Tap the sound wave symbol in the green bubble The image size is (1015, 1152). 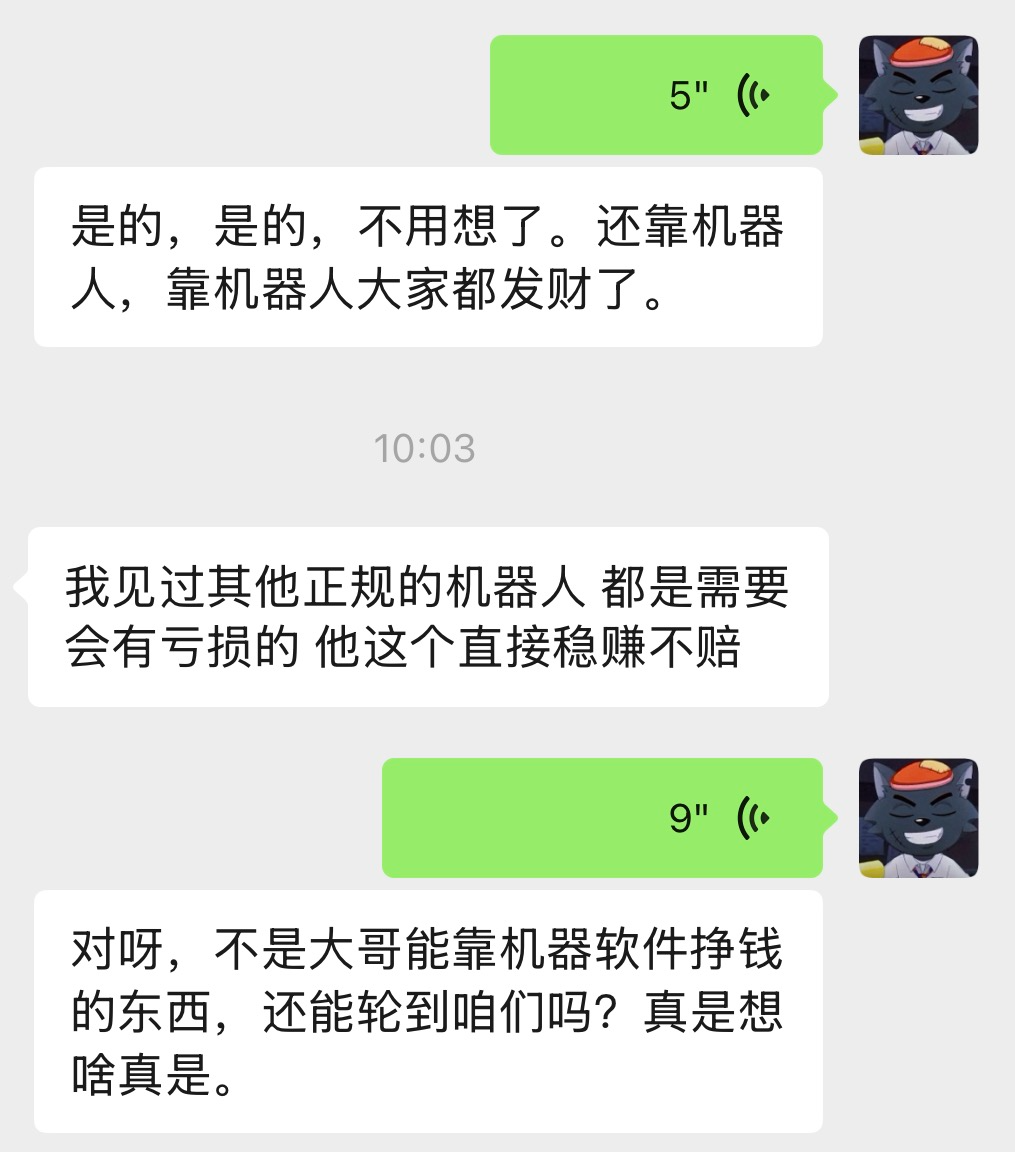point(755,93)
